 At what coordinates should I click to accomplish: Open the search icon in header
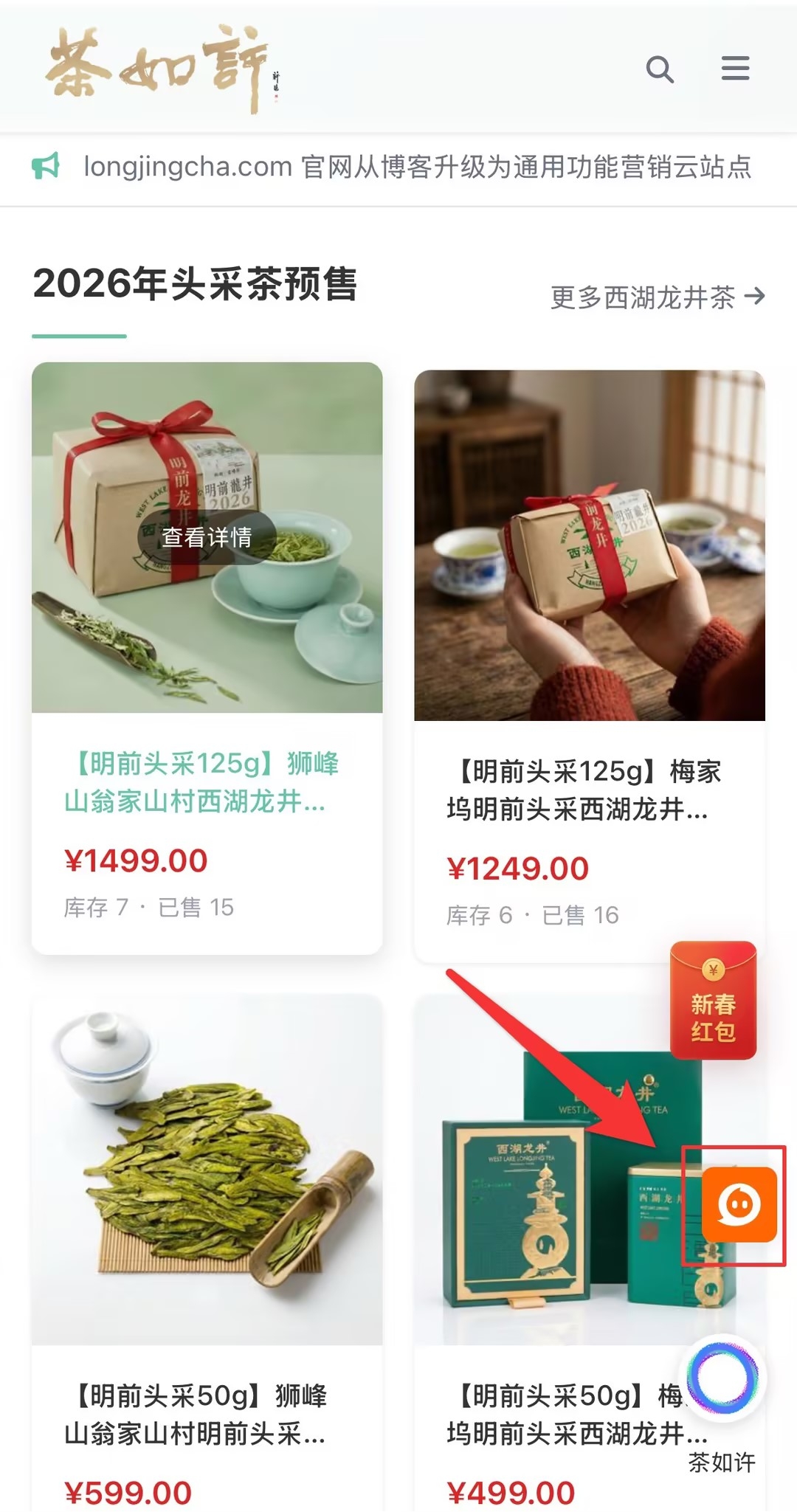click(x=659, y=69)
